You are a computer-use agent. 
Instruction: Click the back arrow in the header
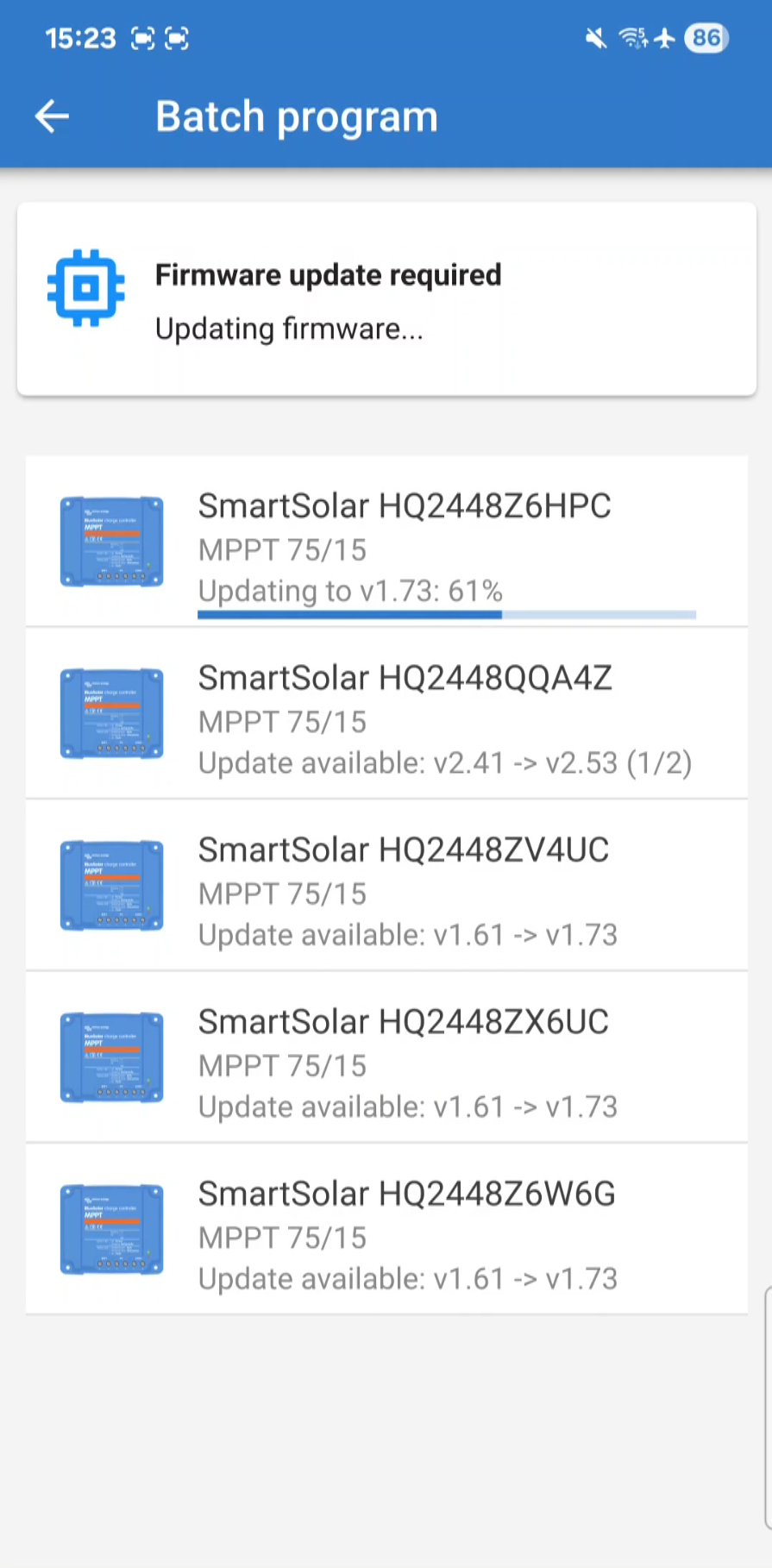point(51,116)
